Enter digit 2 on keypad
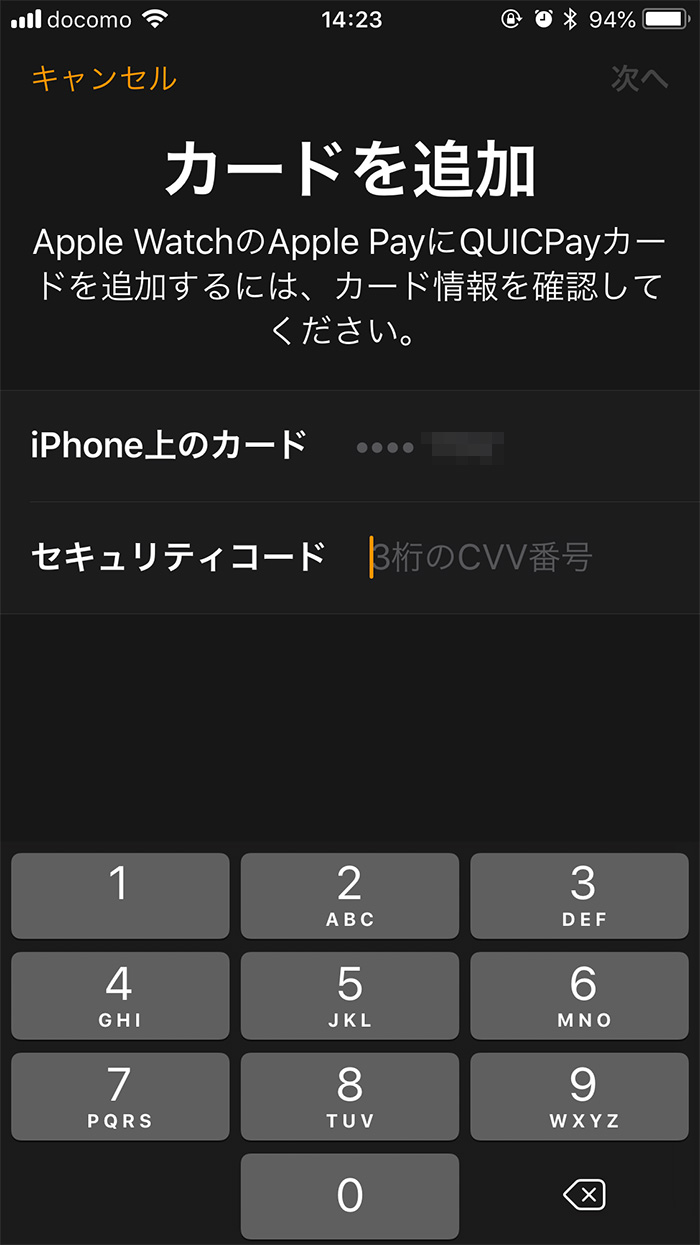 click(350, 896)
